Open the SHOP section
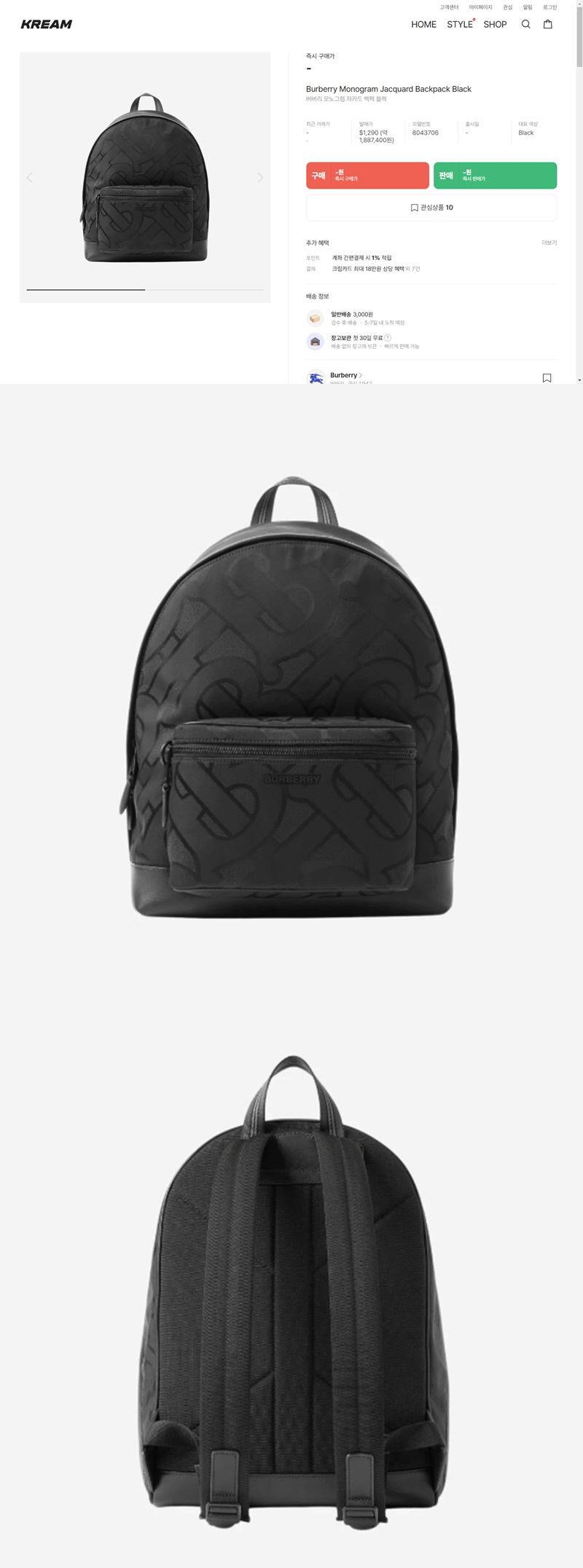 click(495, 25)
